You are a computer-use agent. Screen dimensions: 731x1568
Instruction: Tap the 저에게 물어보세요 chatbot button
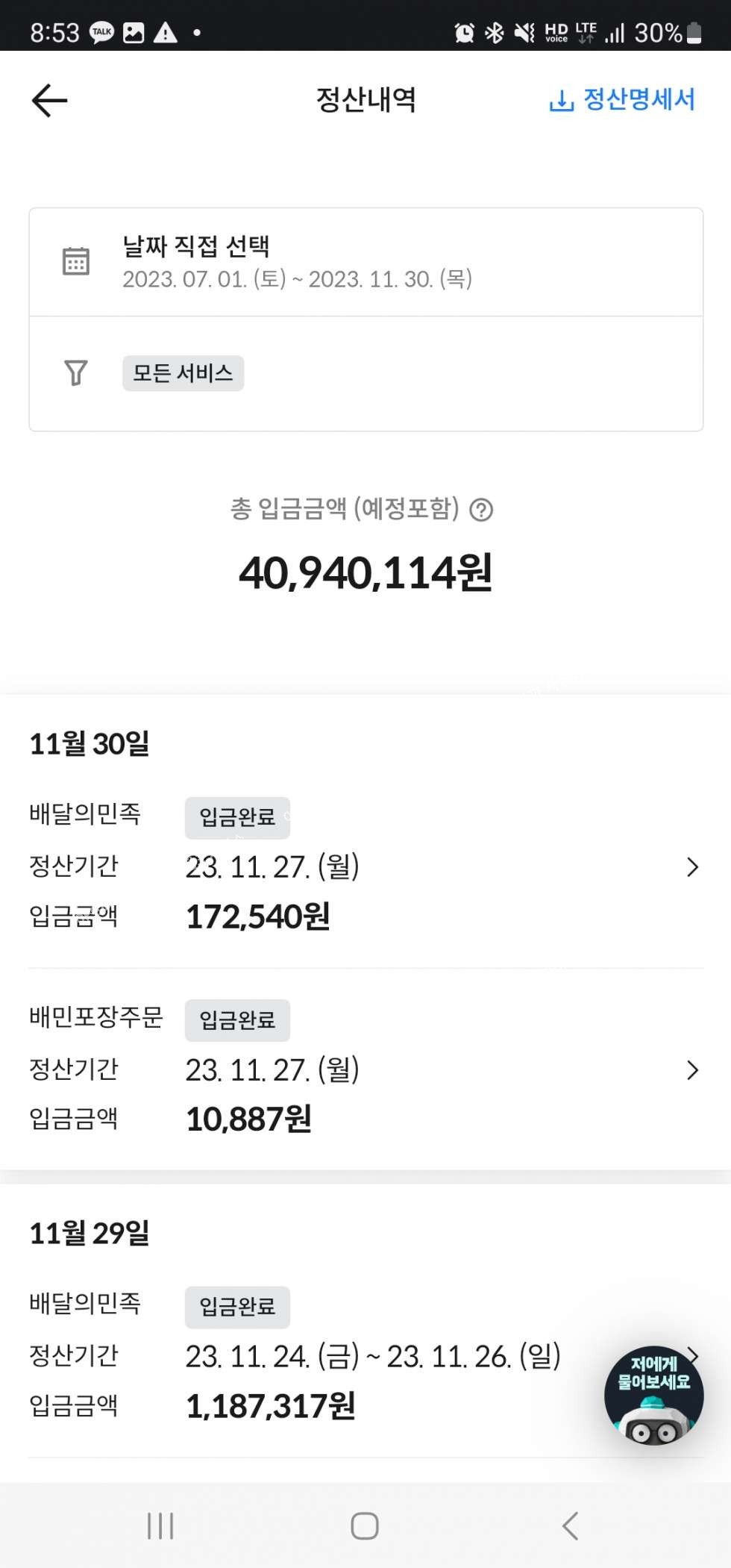click(653, 1396)
